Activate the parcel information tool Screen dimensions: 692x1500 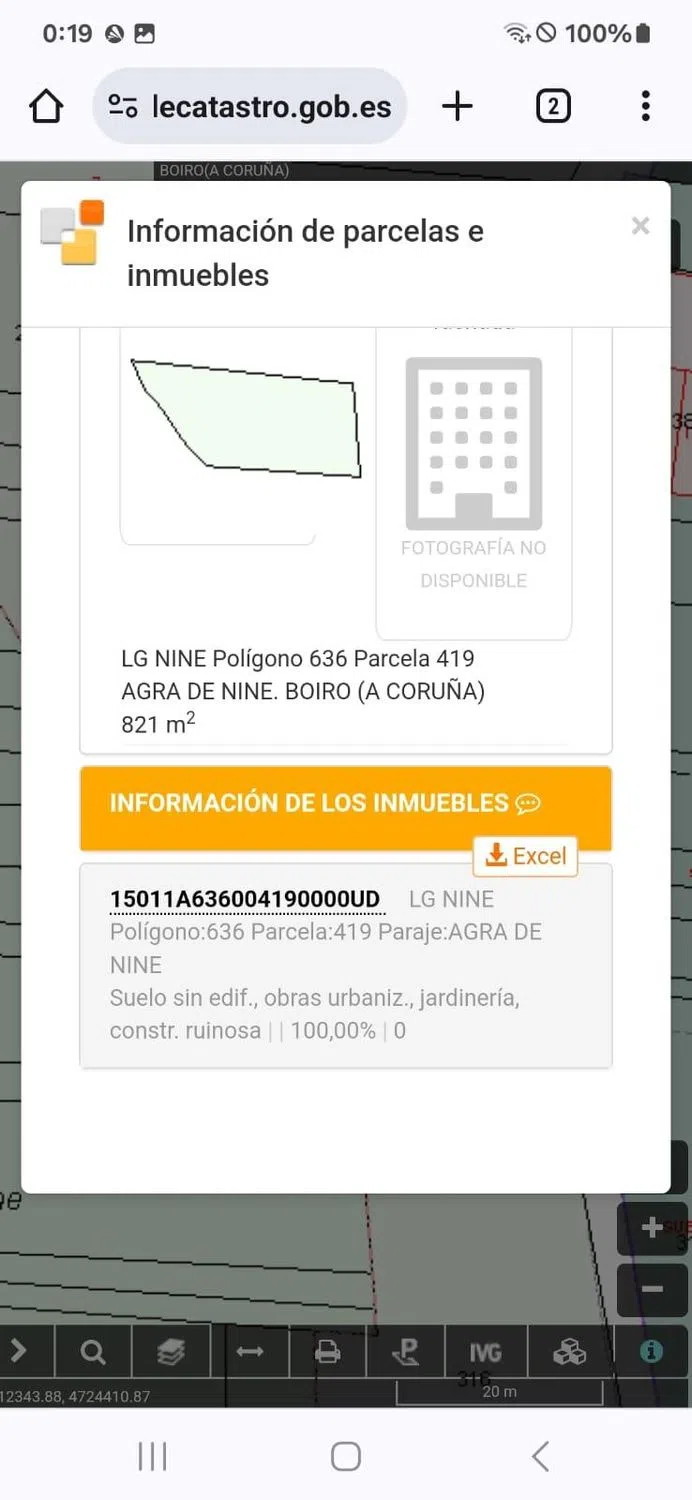tap(652, 1352)
